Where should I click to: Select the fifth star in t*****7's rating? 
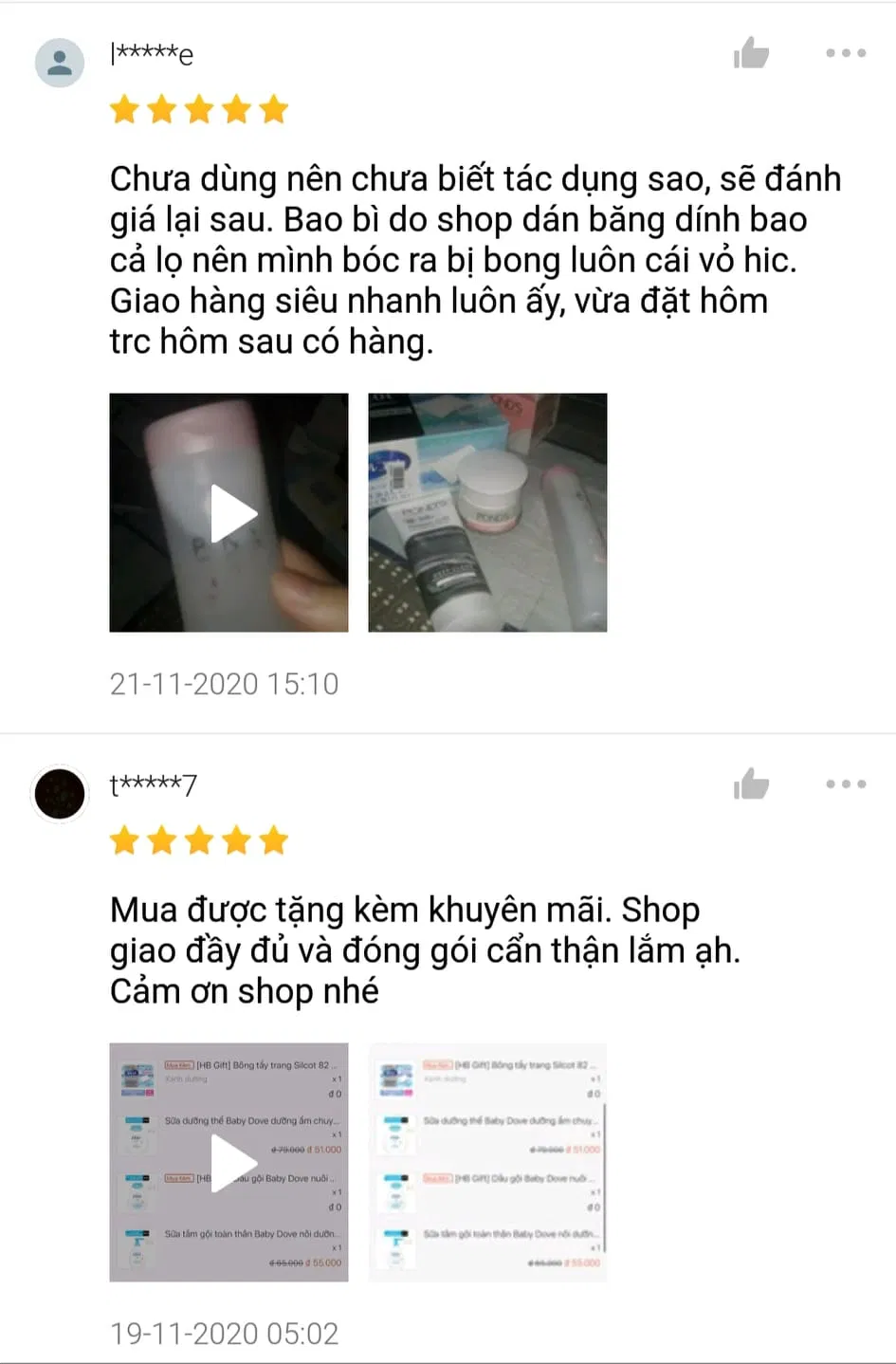point(274,839)
